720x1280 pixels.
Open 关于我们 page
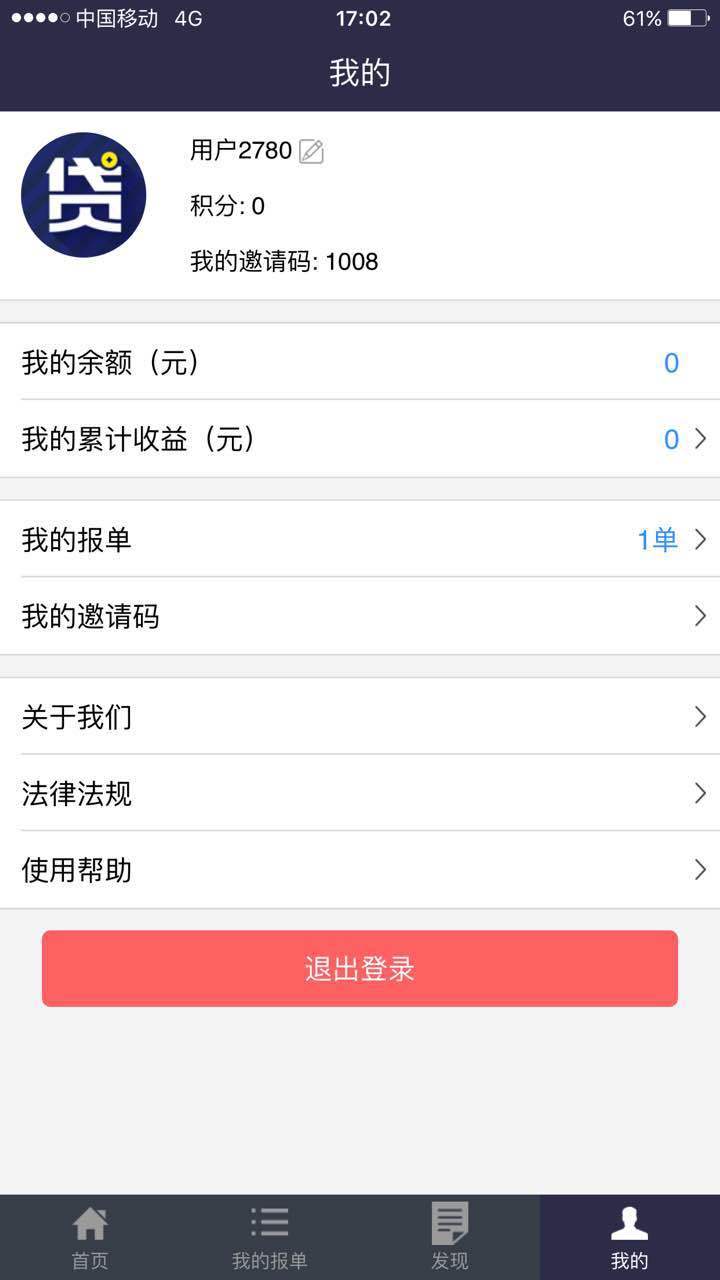coord(360,717)
